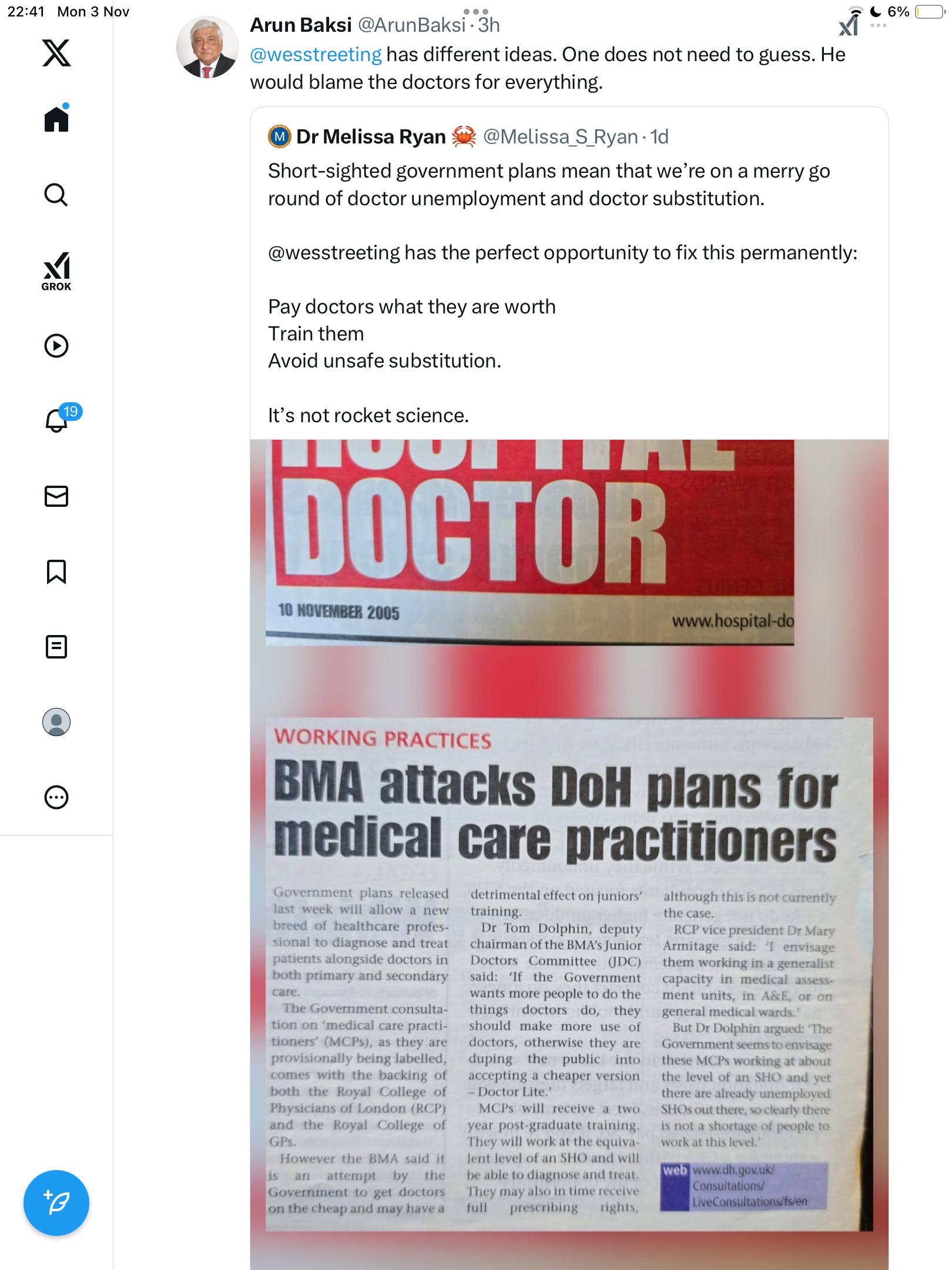Tap the X logo in the sidebar
This screenshot has width=952, height=1270.
pyautogui.click(x=56, y=53)
